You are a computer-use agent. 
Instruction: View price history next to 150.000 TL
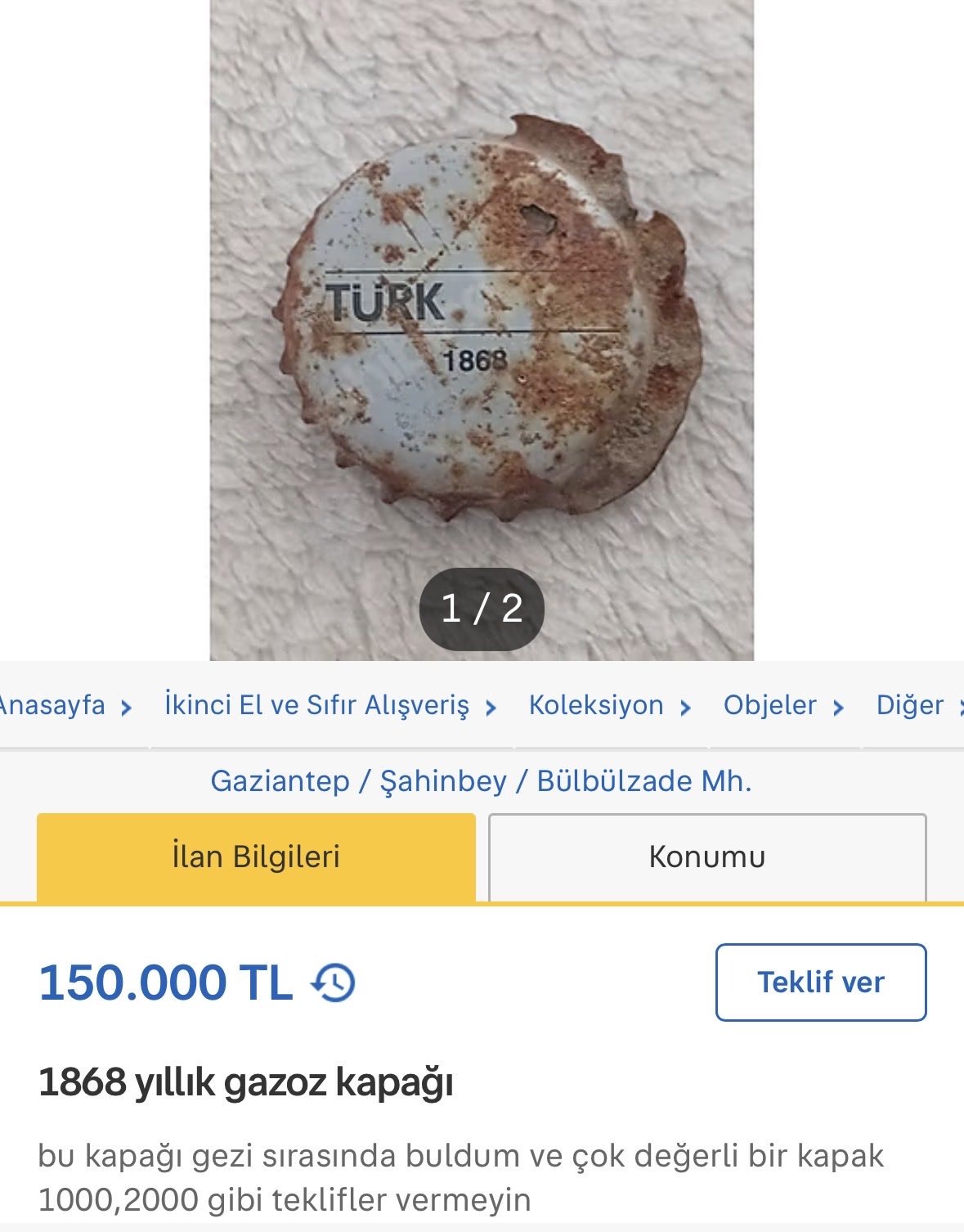pyautogui.click(x=334, y=982)
